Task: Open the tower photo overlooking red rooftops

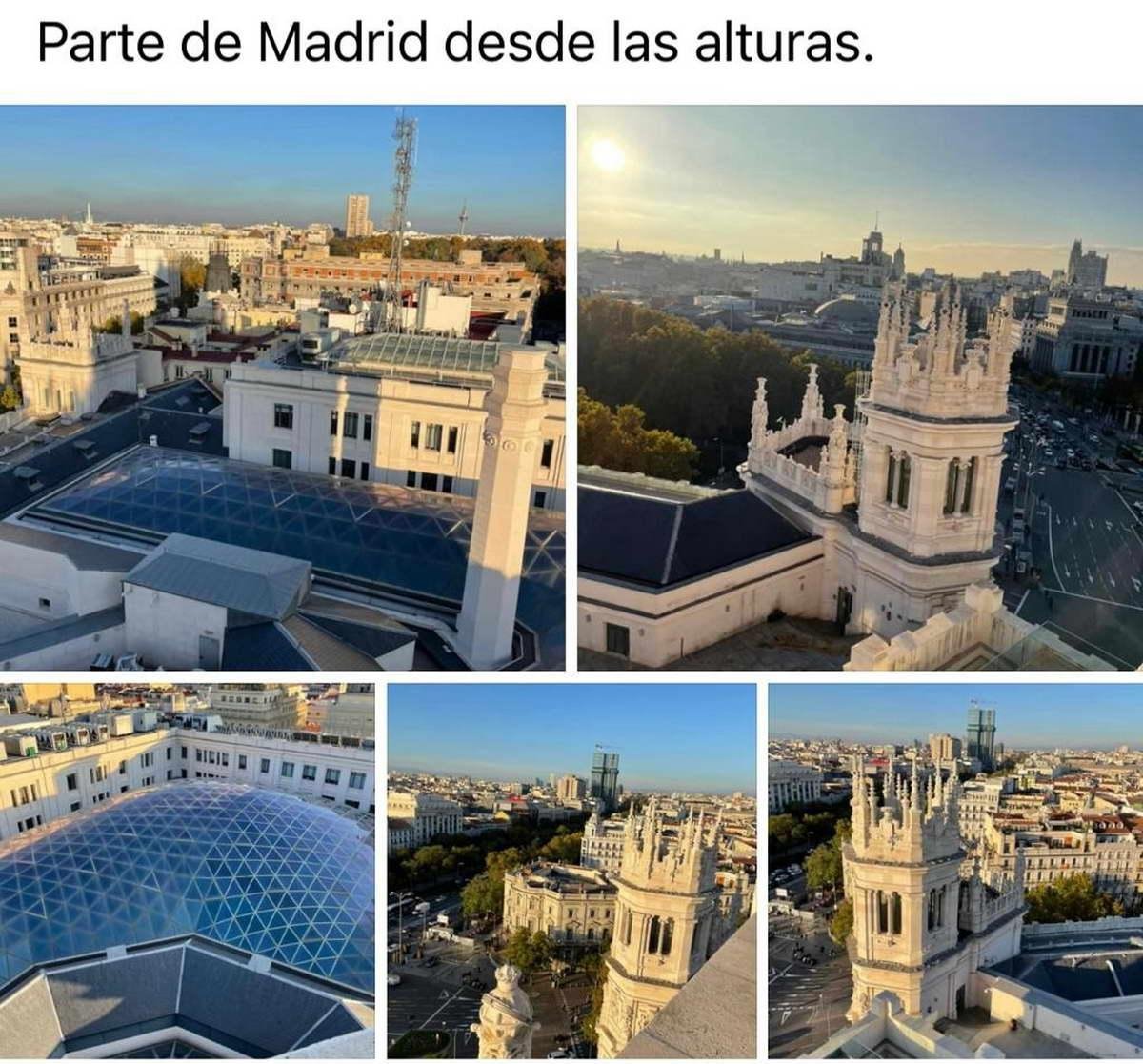Action: 955,870
